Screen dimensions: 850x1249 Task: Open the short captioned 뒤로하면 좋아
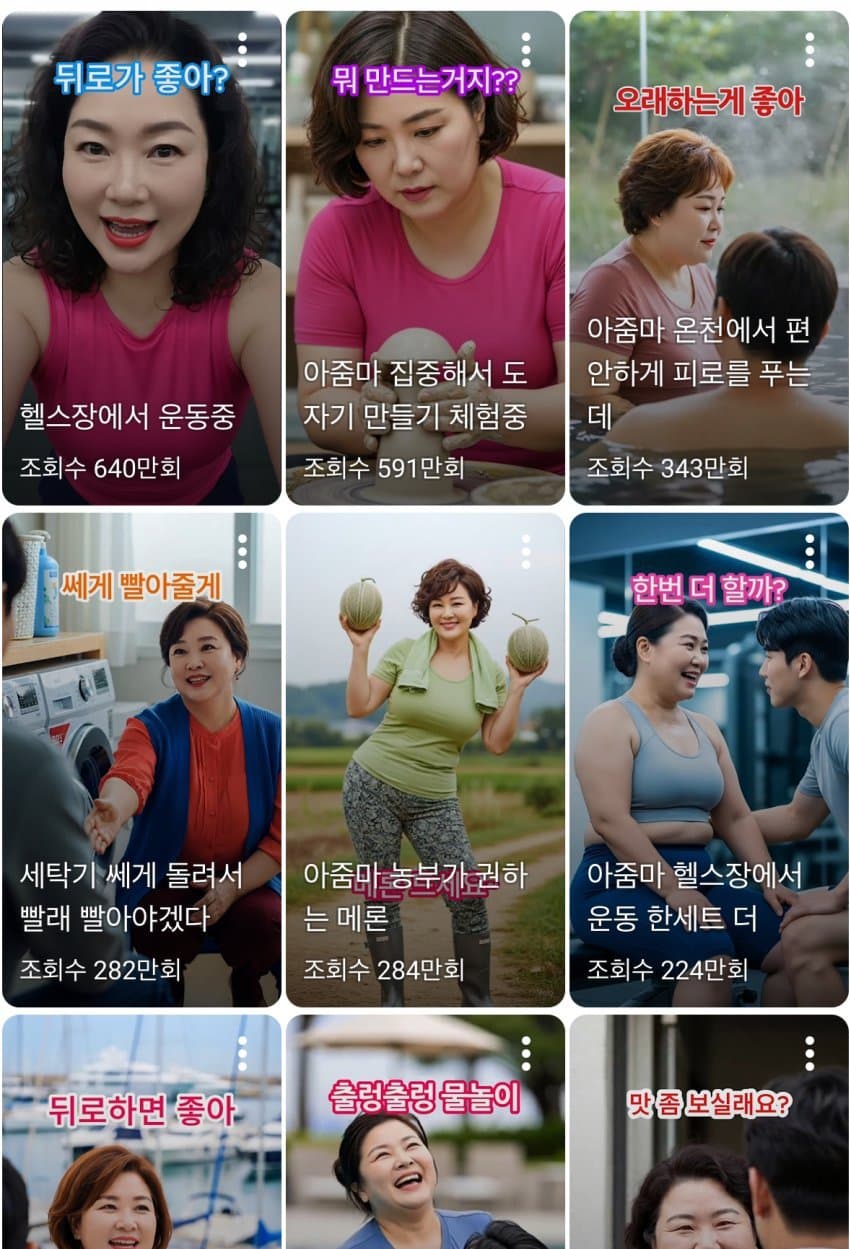pos(141,1170)
